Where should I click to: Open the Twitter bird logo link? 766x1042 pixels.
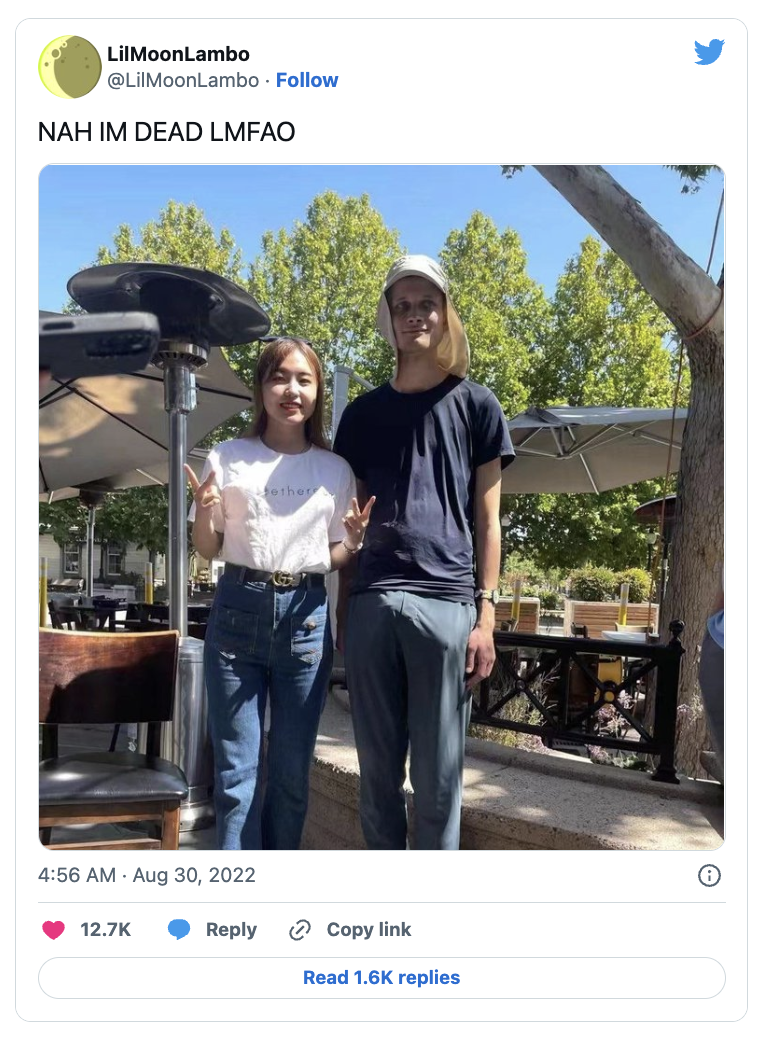[708, 53]
